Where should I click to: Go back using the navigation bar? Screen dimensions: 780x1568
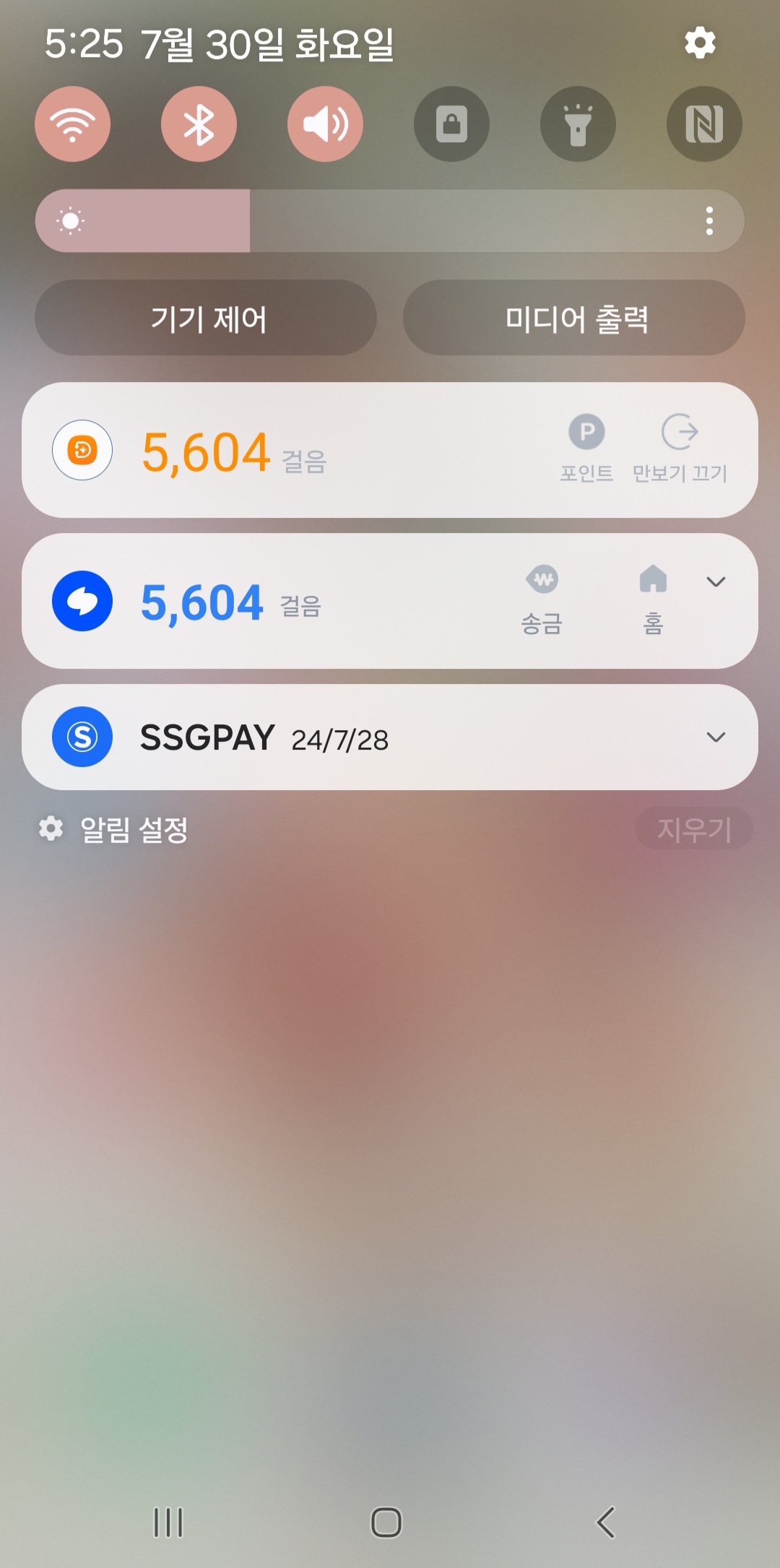[x=605, y=1522]
